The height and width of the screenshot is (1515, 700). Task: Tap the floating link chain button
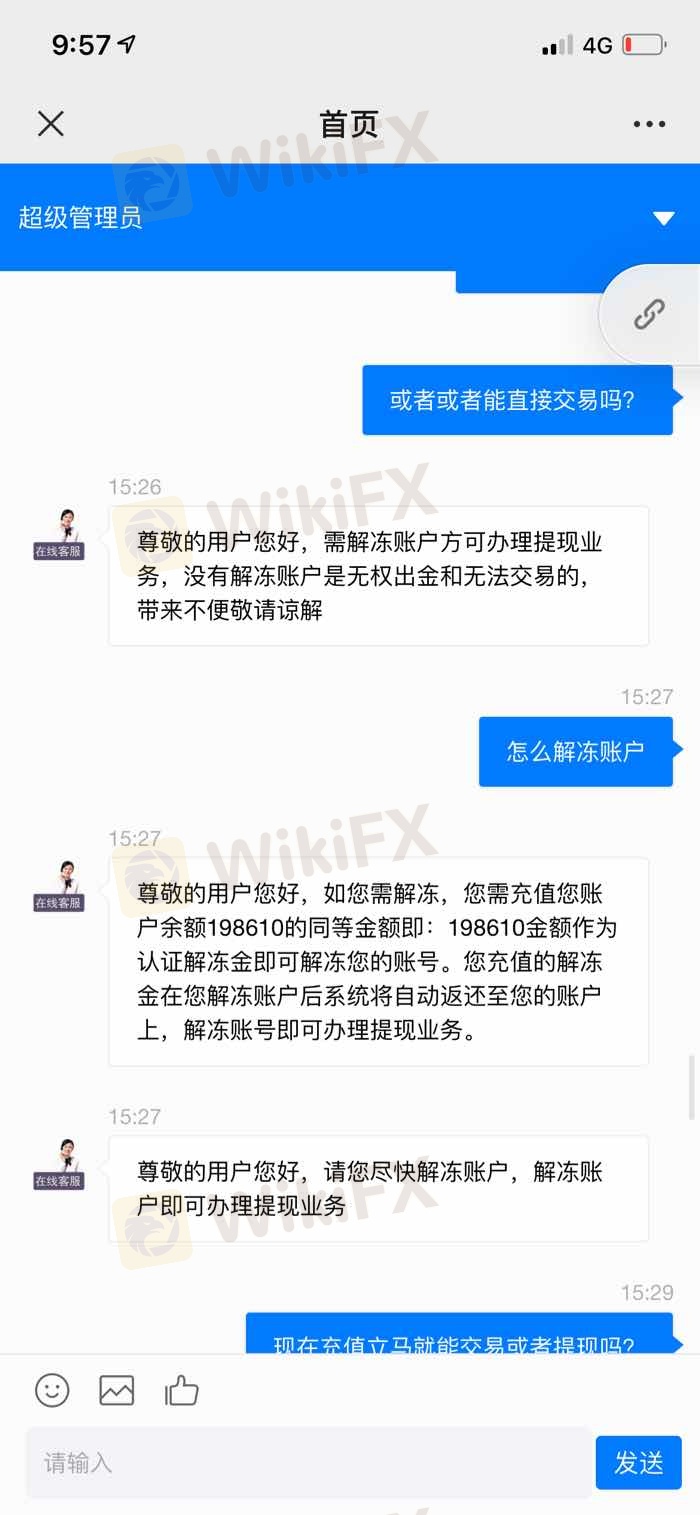pyautogui.click(x=650, y=314)
